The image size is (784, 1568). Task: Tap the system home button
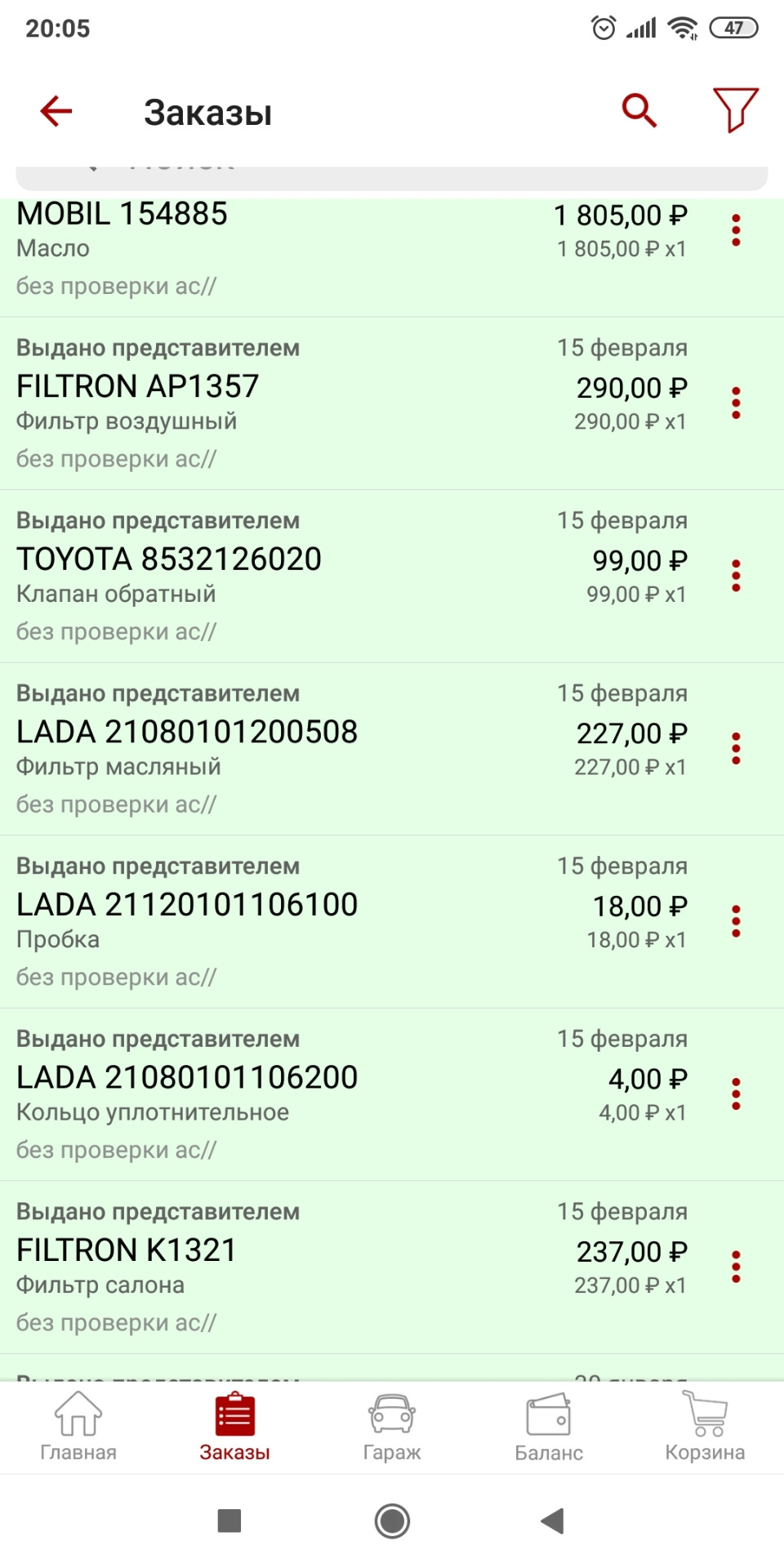[x=392, y=1521]
